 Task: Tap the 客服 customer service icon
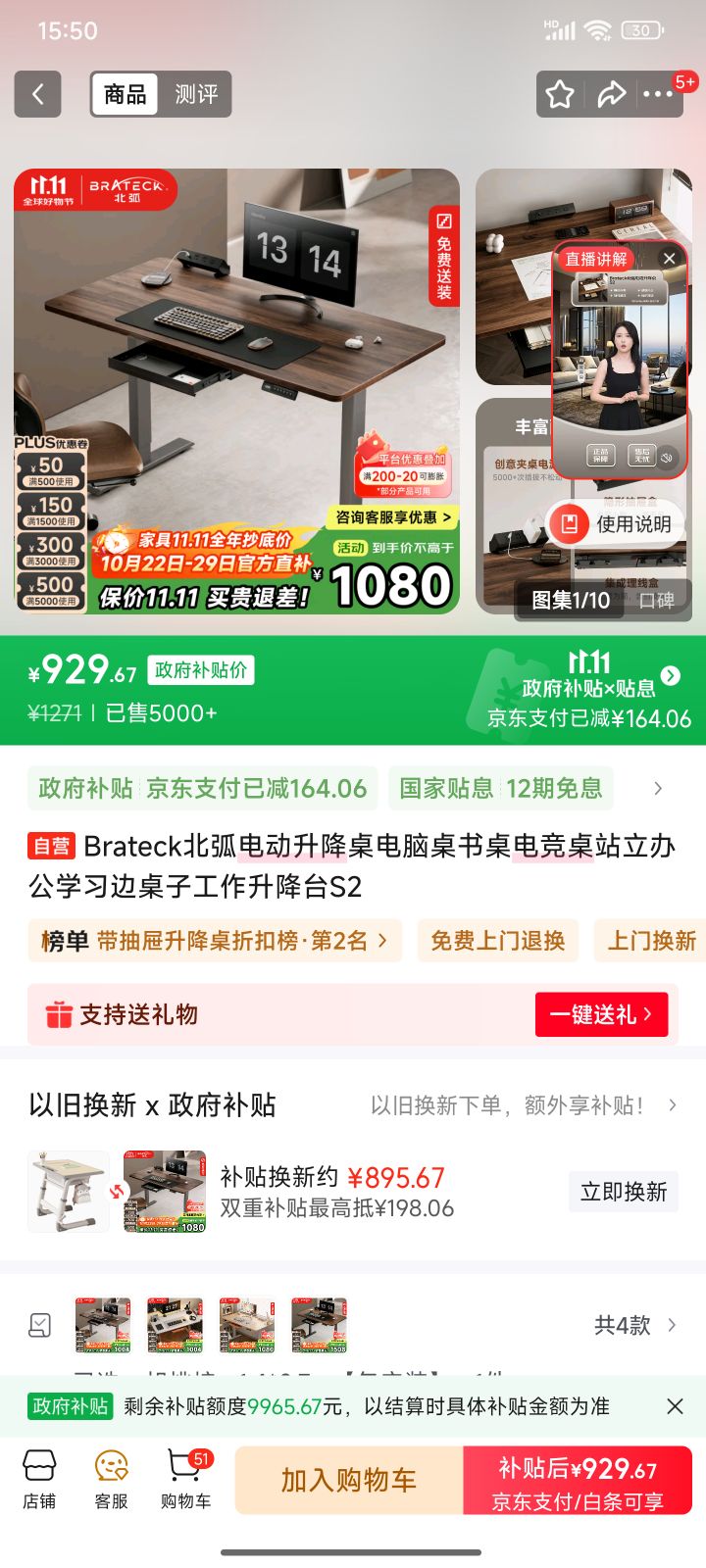[110, 1480]
